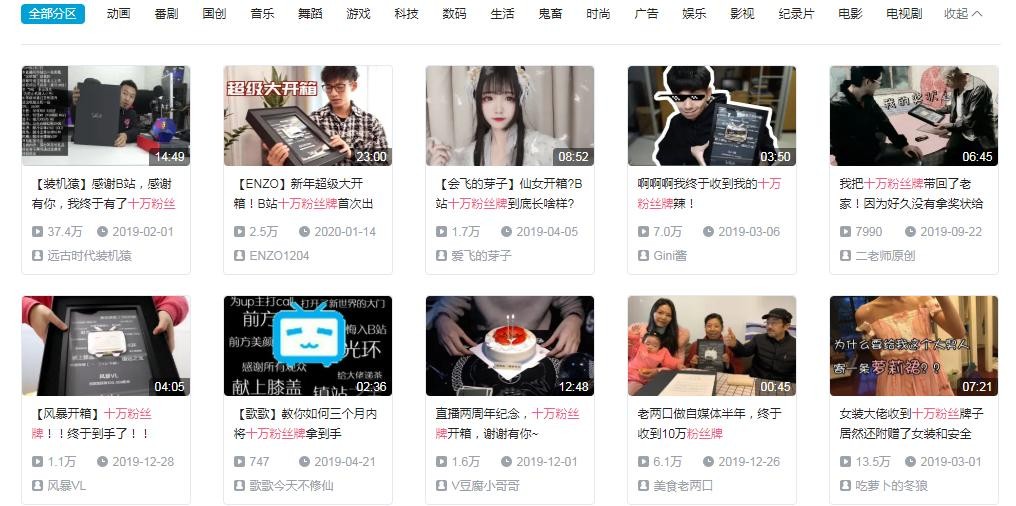Viewport: 1016px width, 506px height.
Task: Show videos in the 生活 category
Action: [502, 14]
